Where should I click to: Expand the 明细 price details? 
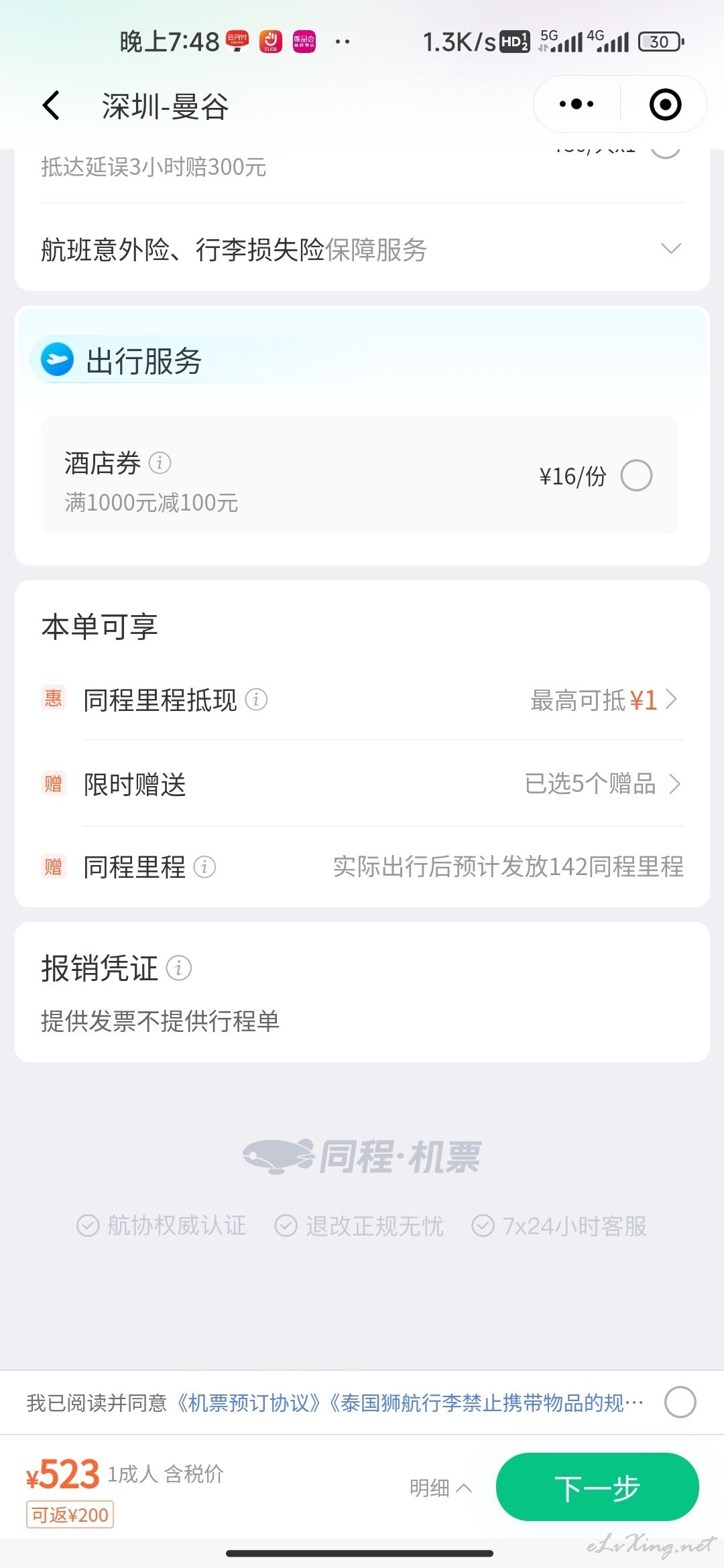coord(440,1488)
